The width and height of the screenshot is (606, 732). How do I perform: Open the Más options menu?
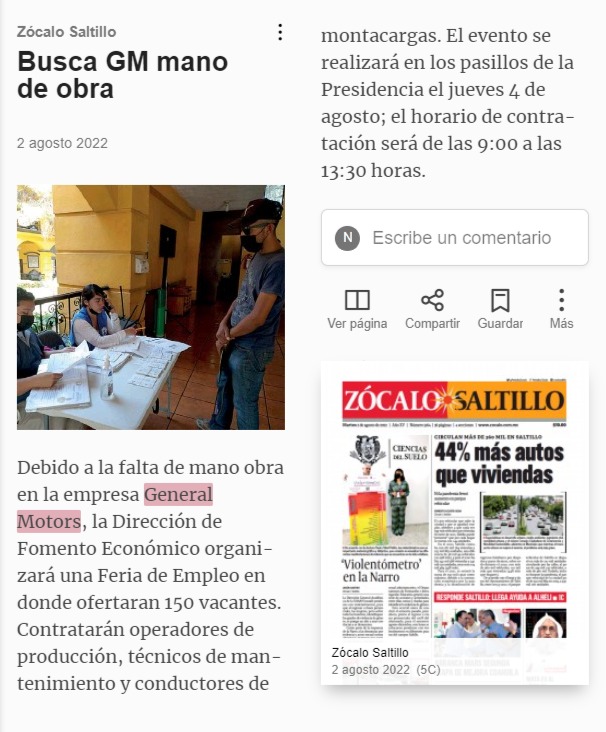(x=561, y=309)
